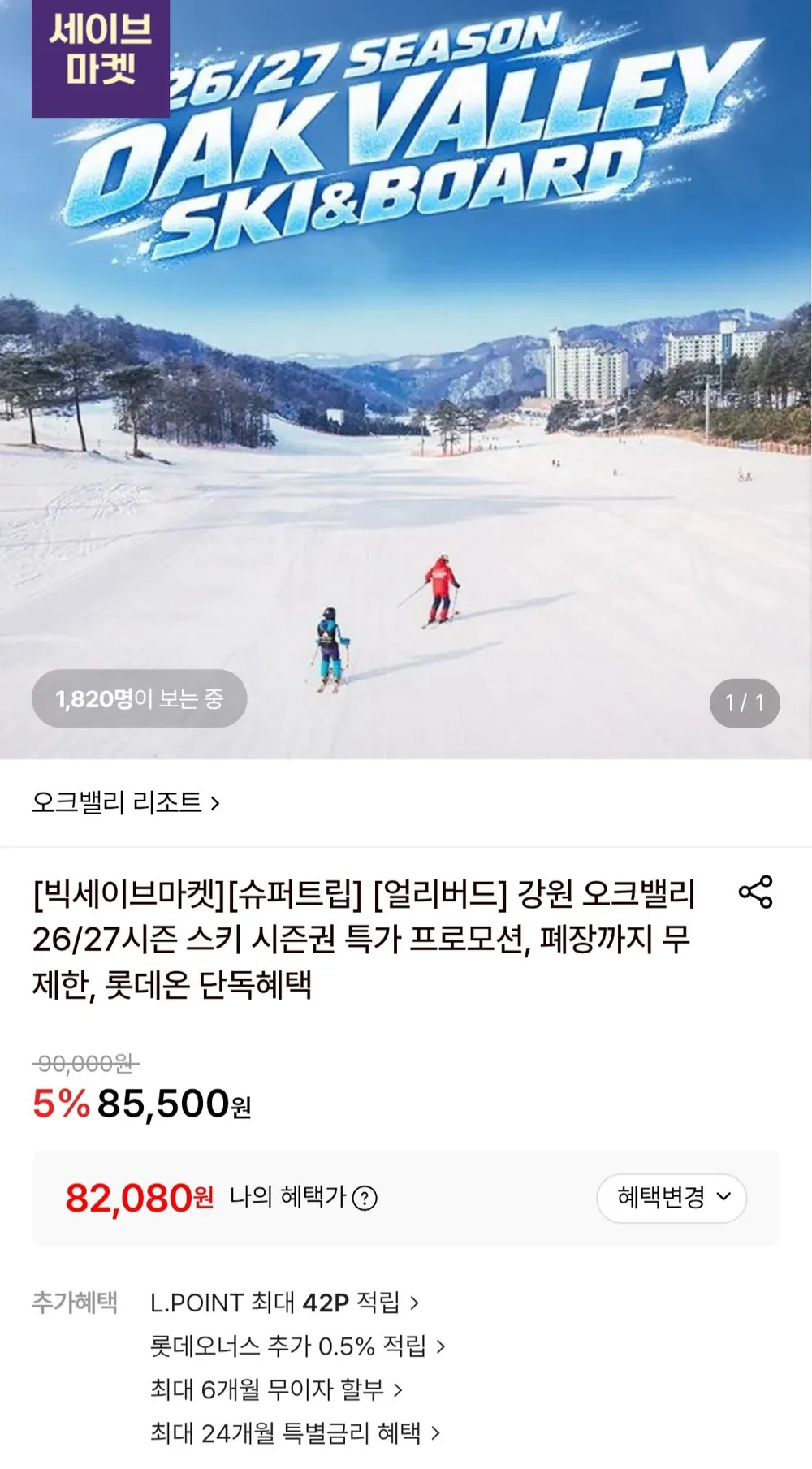Open the Oak Valley product image
812x1469 pixels.
406,379
